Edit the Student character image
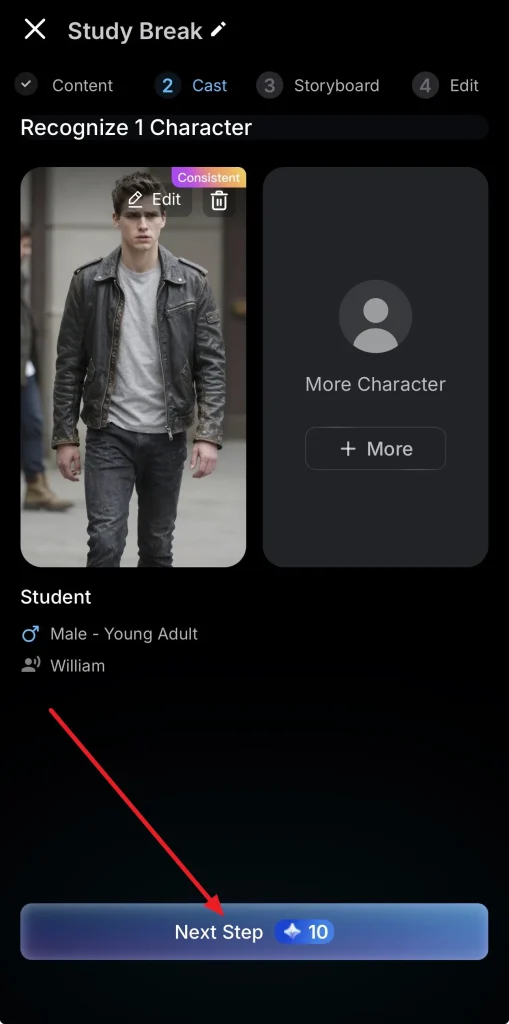This screenshot has height=1024, width=509. coord(154,199)
